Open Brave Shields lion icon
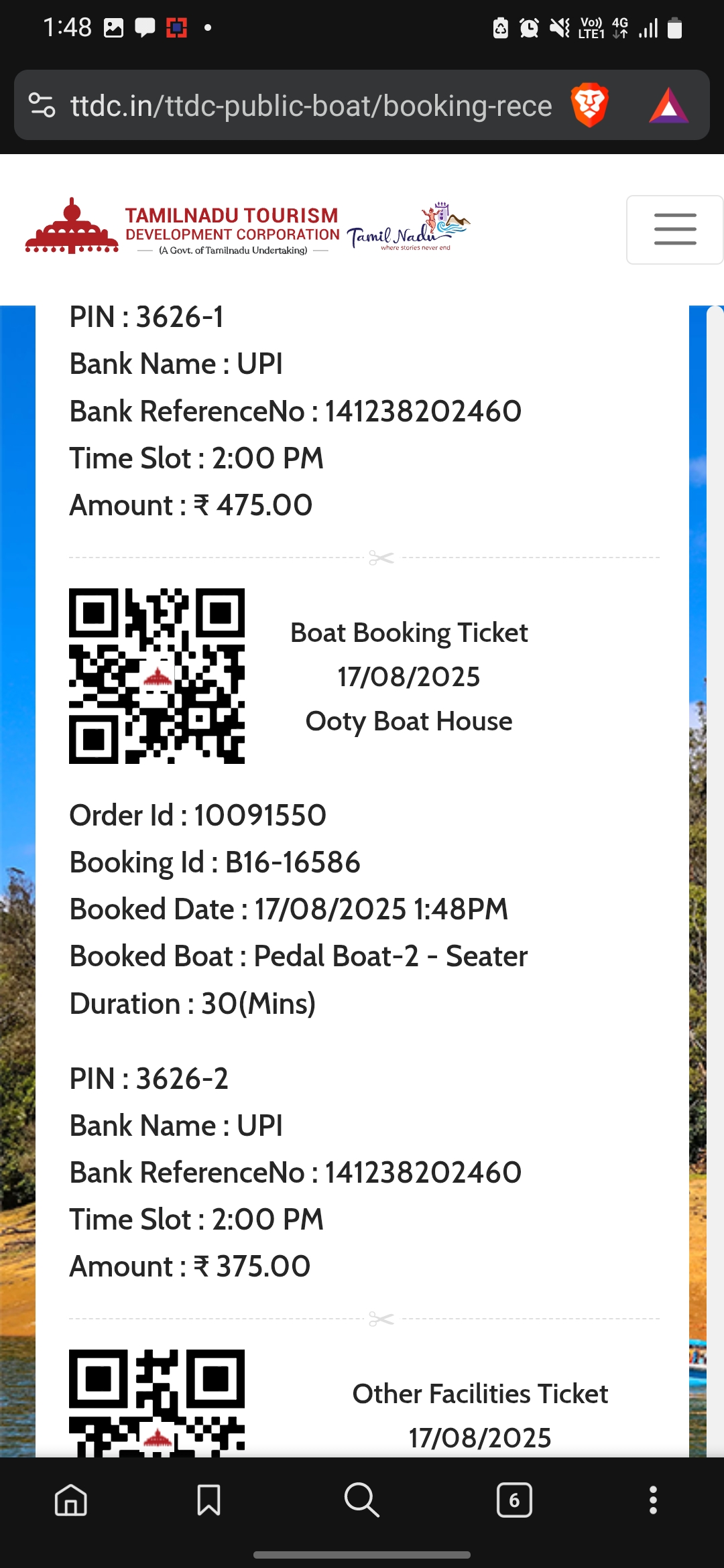 coord(589,106)
